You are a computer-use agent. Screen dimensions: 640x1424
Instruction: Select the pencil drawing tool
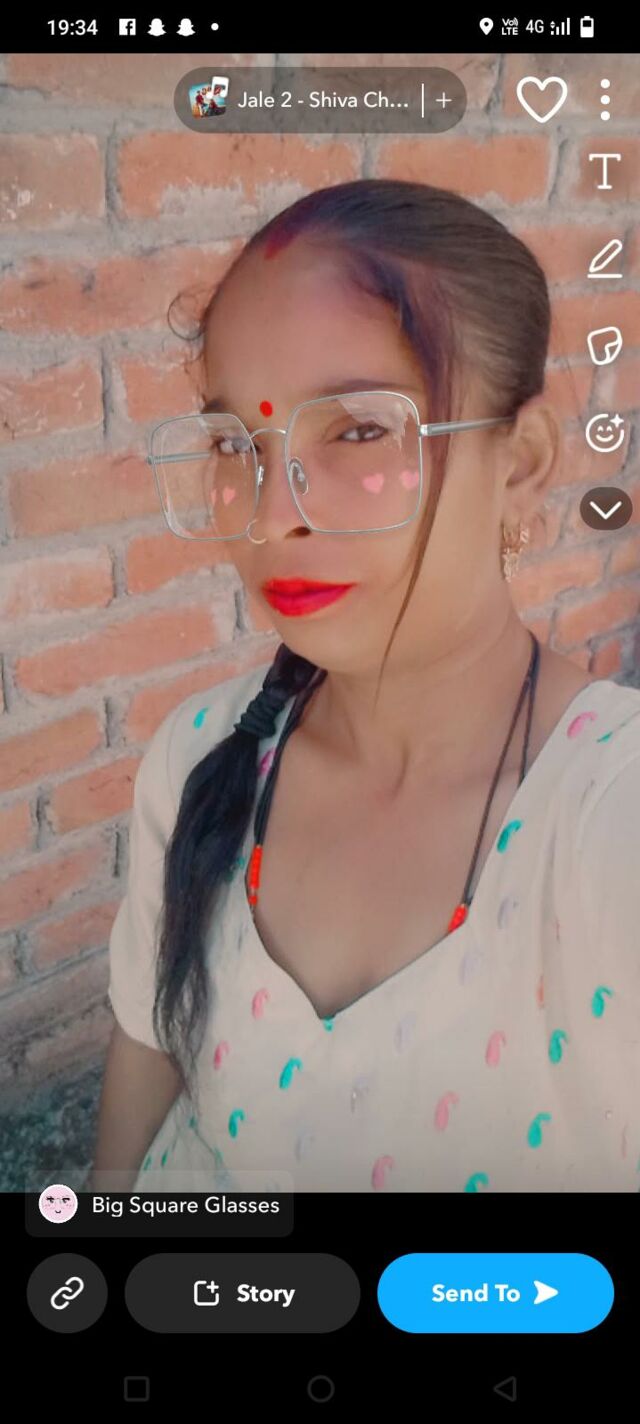(x=605, y=260)
